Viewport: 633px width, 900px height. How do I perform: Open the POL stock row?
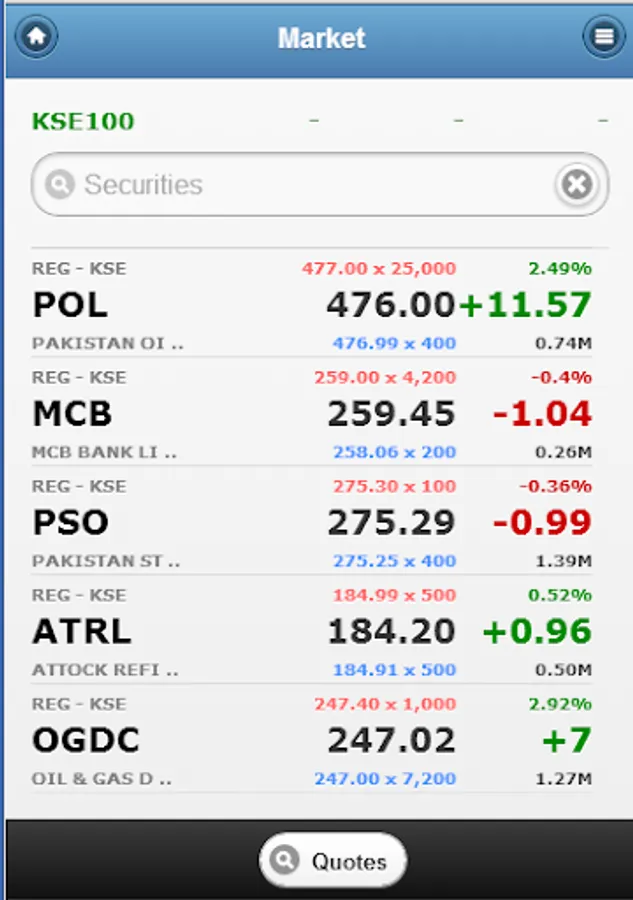click(311, 304)
